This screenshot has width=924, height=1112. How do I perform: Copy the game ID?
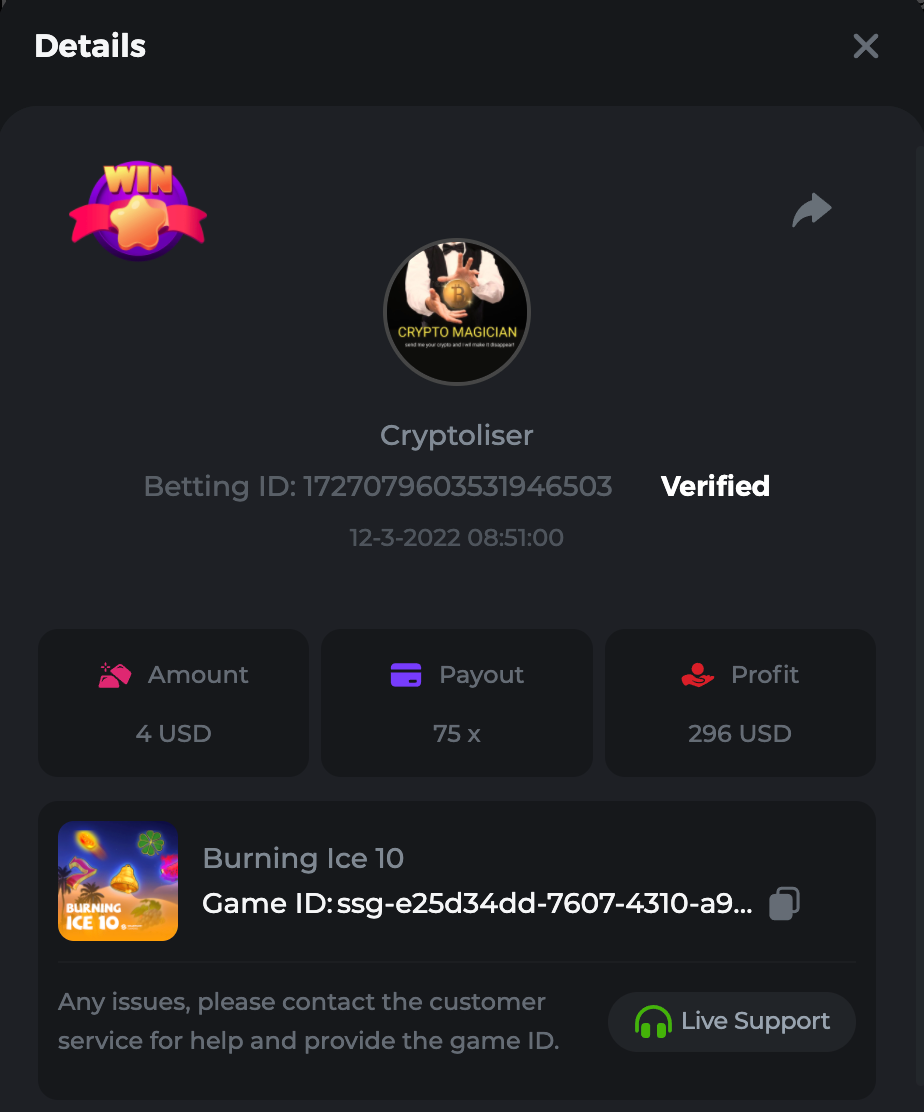[x=784, y=904]
